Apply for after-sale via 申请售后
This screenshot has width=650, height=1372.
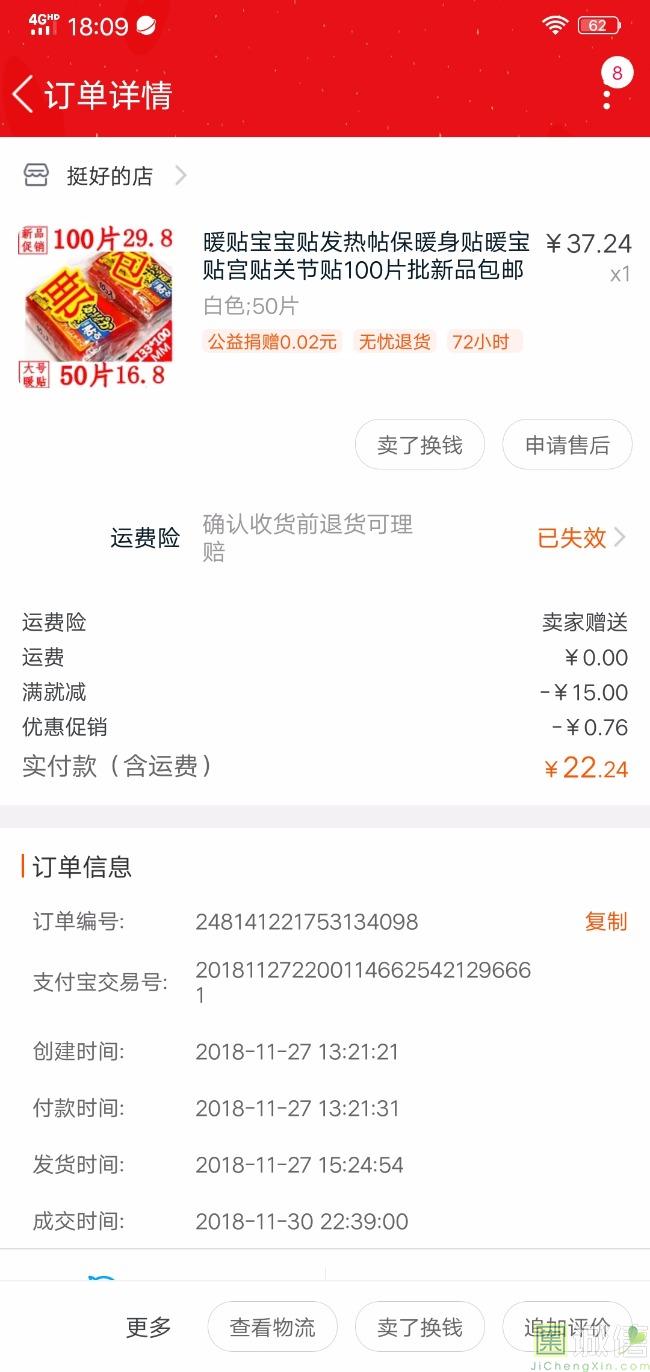tap(567, 445)
